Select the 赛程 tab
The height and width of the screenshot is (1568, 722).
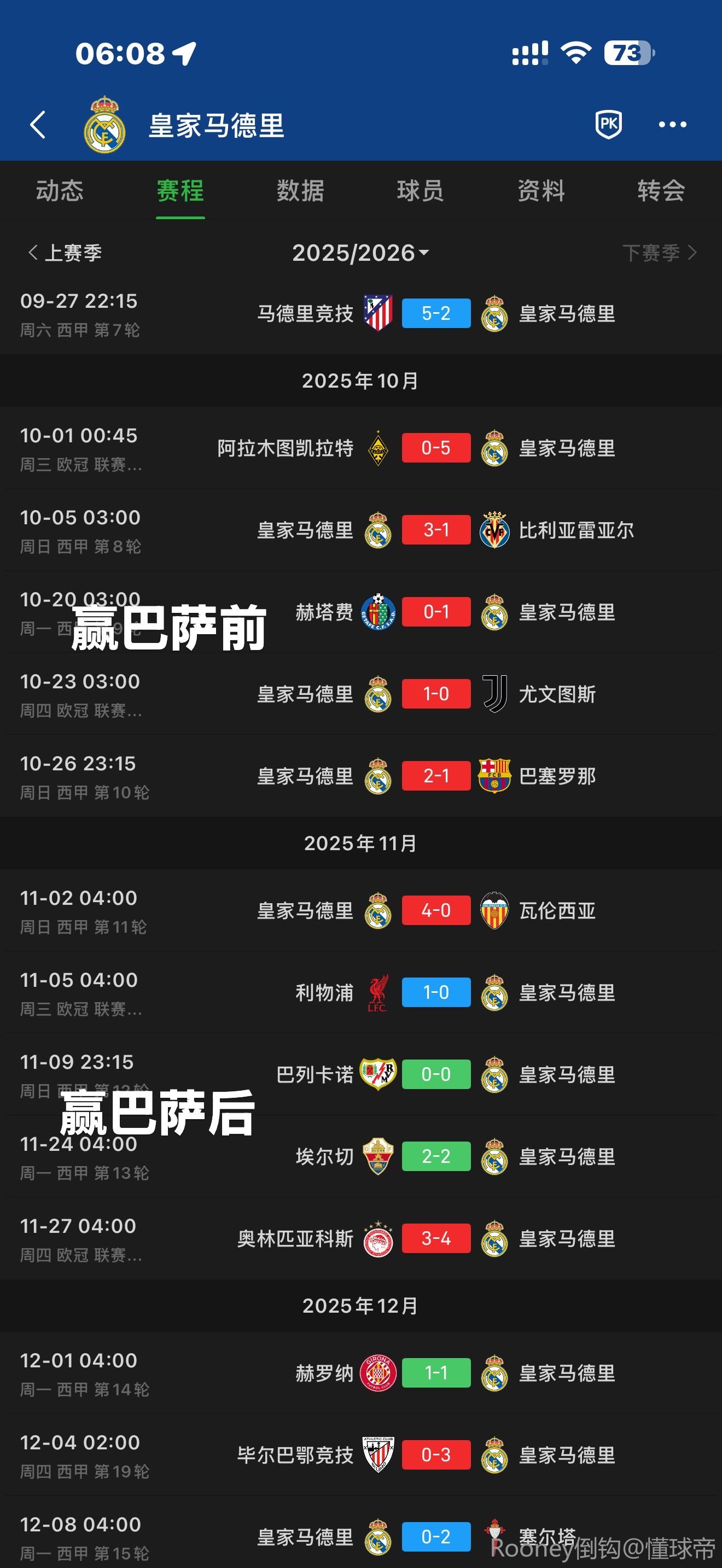[180, 191]
